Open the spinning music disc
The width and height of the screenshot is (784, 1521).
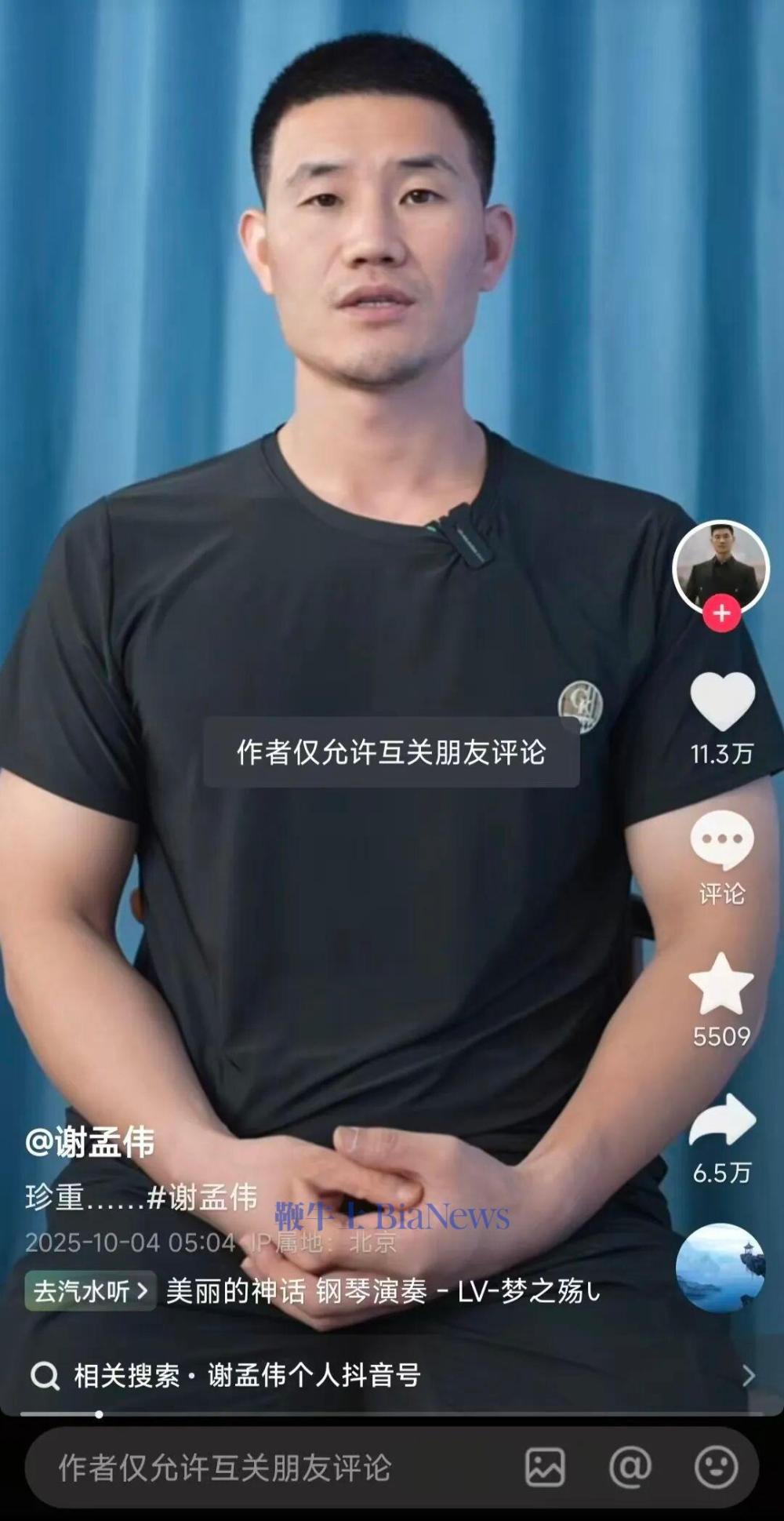point(720,1268)
